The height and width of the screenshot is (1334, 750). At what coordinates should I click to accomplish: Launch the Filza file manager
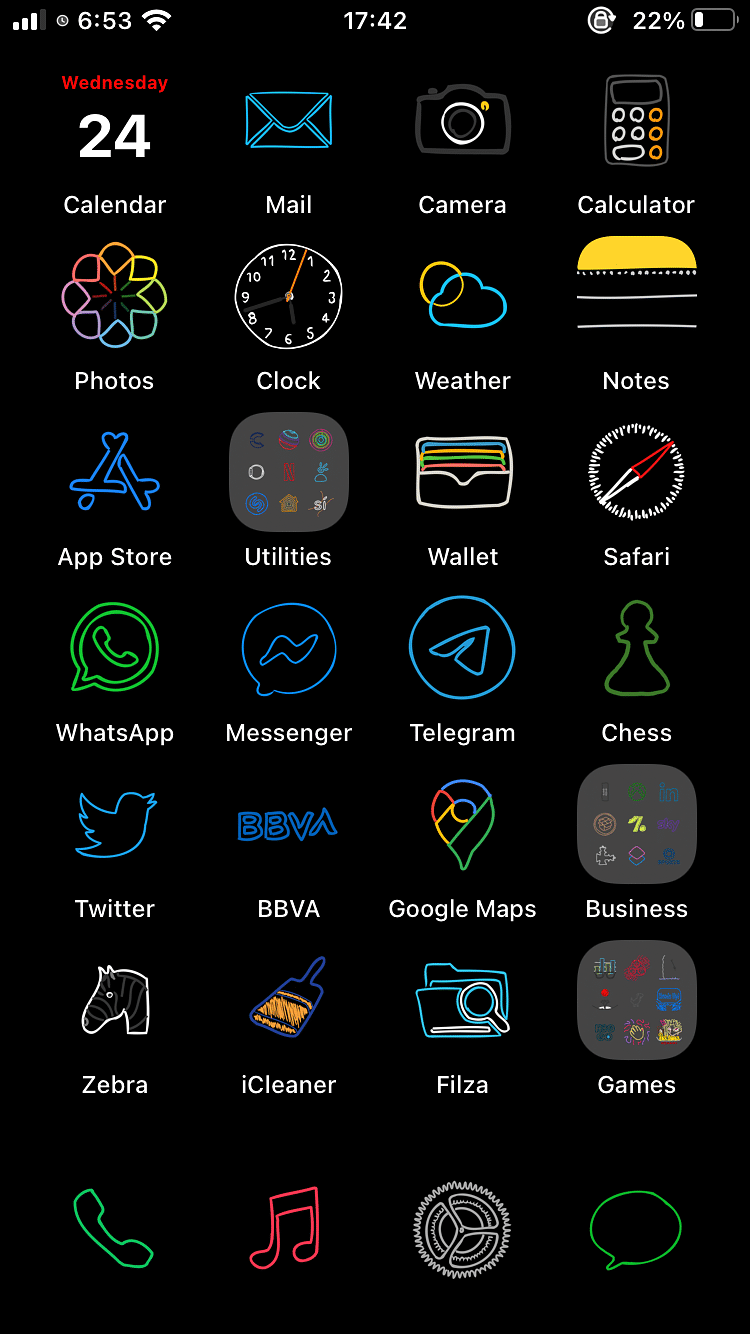pyautogui.click(x=462, y=1000)
